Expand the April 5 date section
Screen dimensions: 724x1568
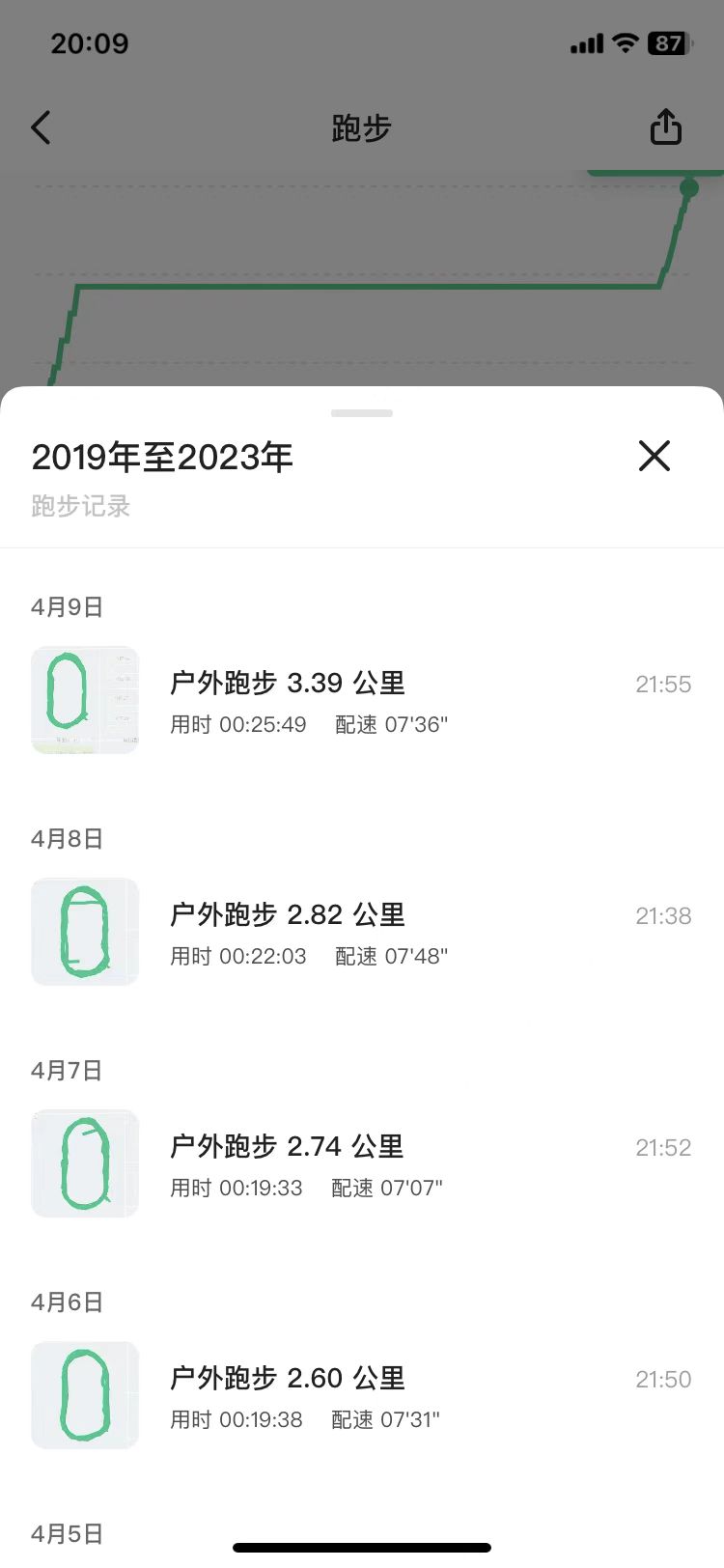[x=66, y=1532]
